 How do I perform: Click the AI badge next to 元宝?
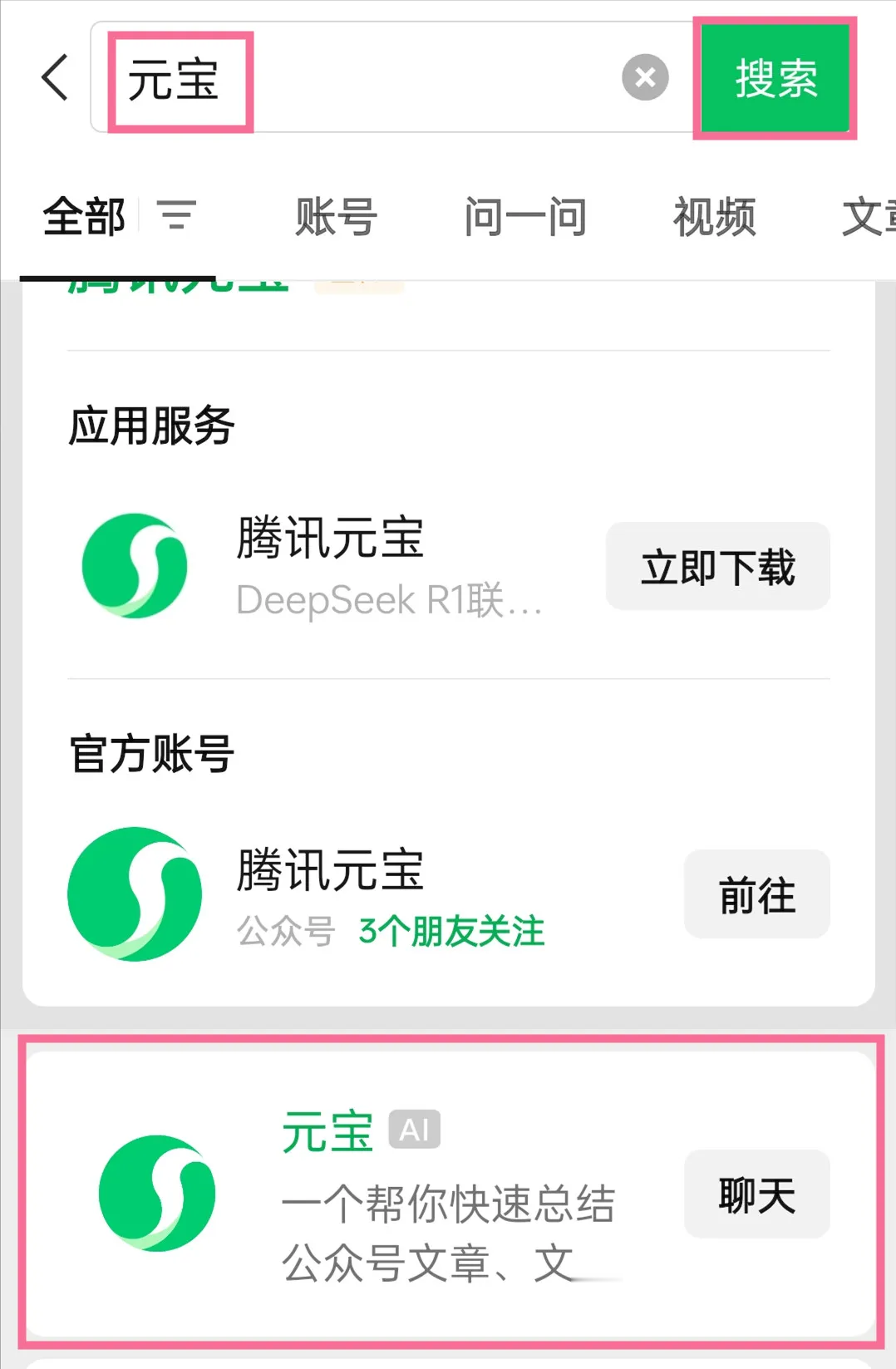tap(416, 1129)
